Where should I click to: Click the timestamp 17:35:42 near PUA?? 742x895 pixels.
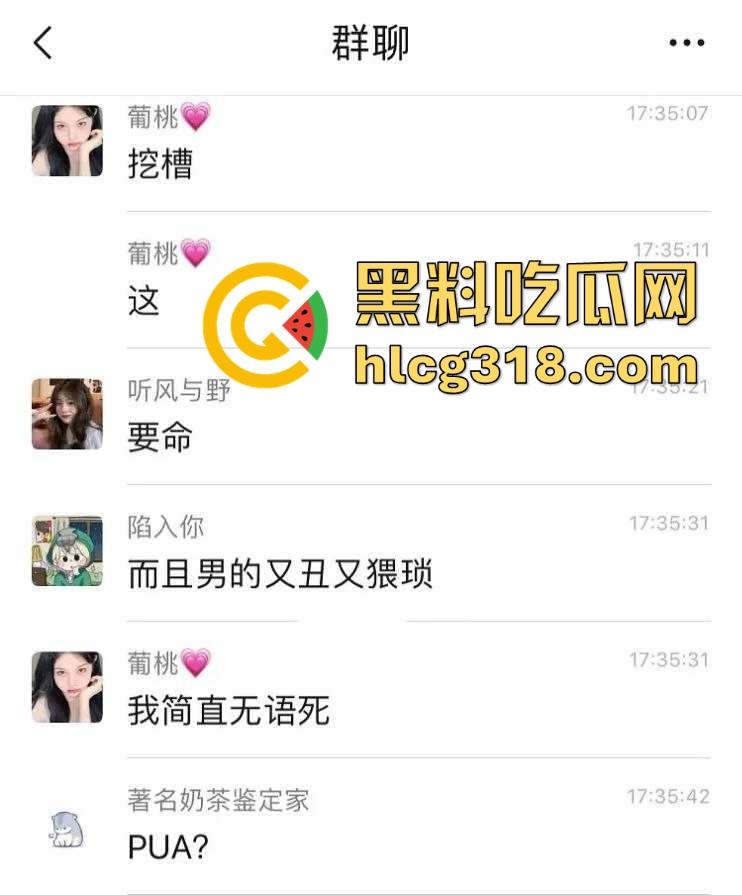tap(667, 797)
